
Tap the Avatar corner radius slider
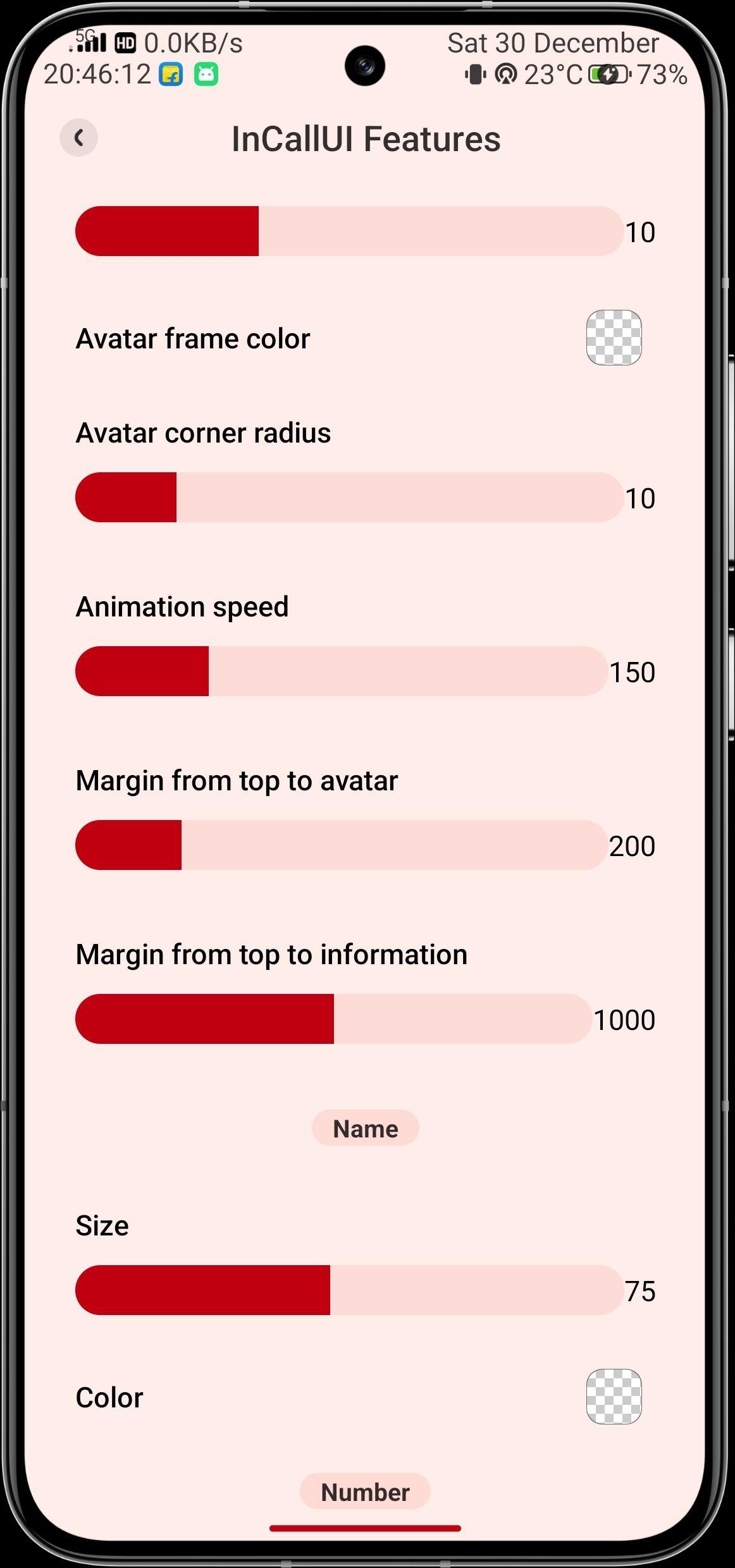tap(349, 497)
